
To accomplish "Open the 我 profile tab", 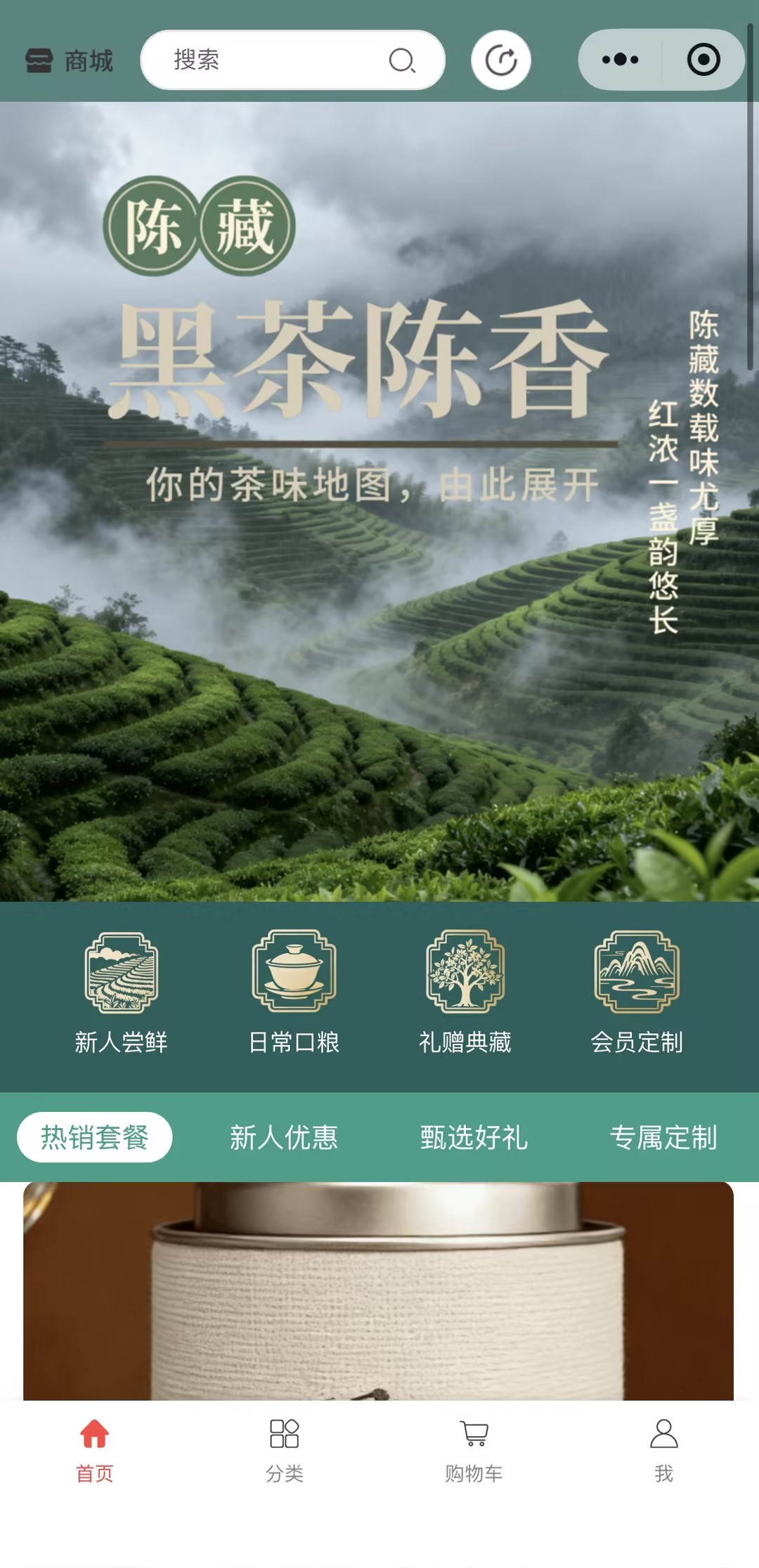I will tap(663, 1451).
